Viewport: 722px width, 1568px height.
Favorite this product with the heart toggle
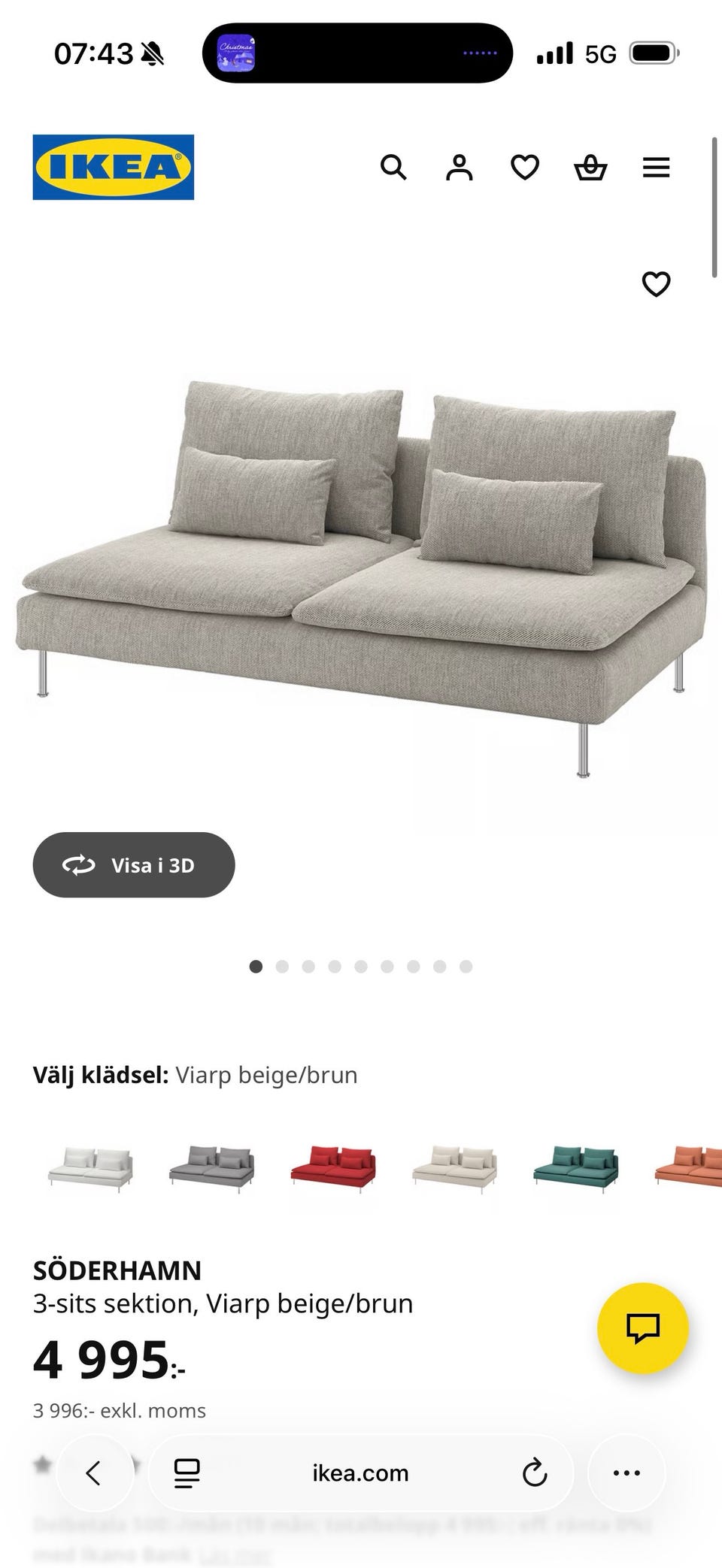(655, 284)
